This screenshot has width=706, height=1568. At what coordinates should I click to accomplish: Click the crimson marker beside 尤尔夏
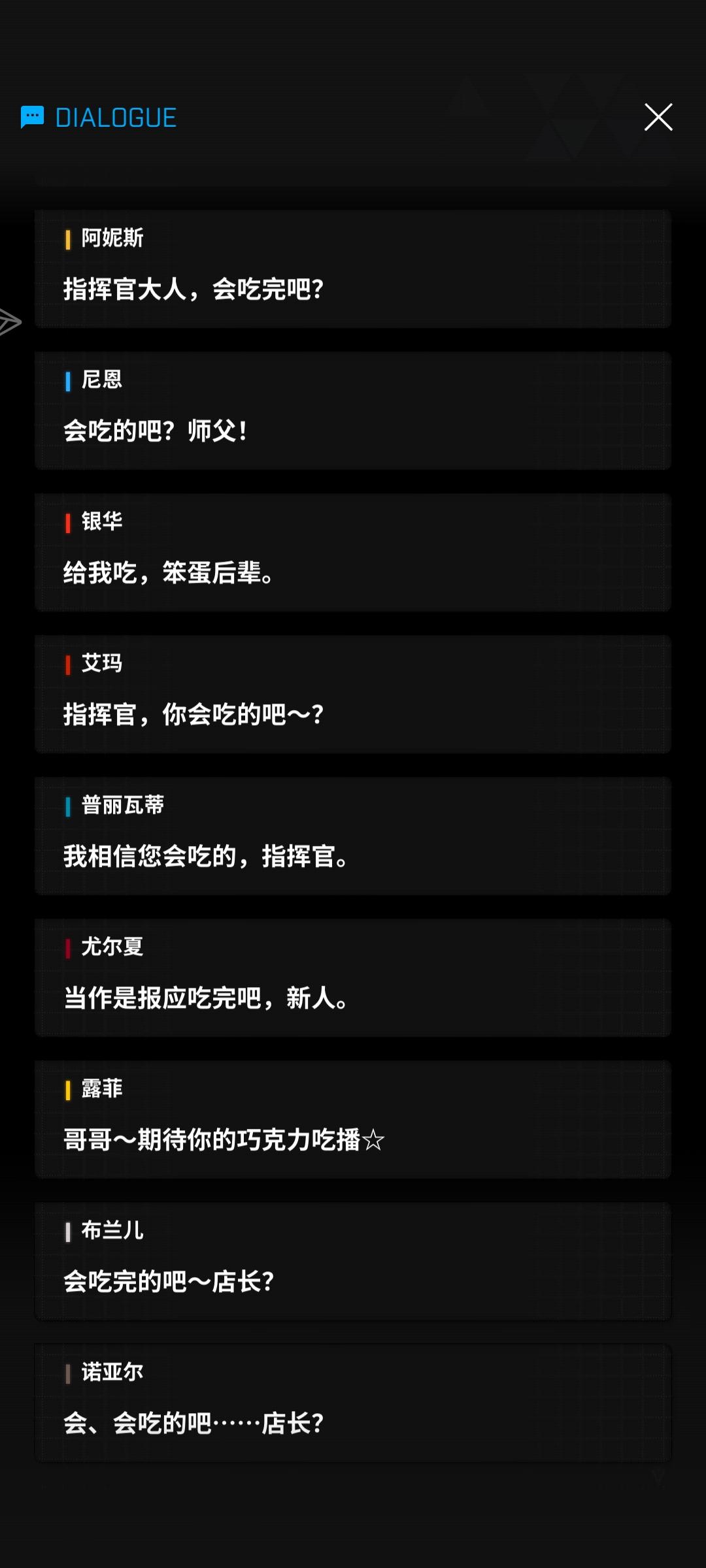[68, 946]
